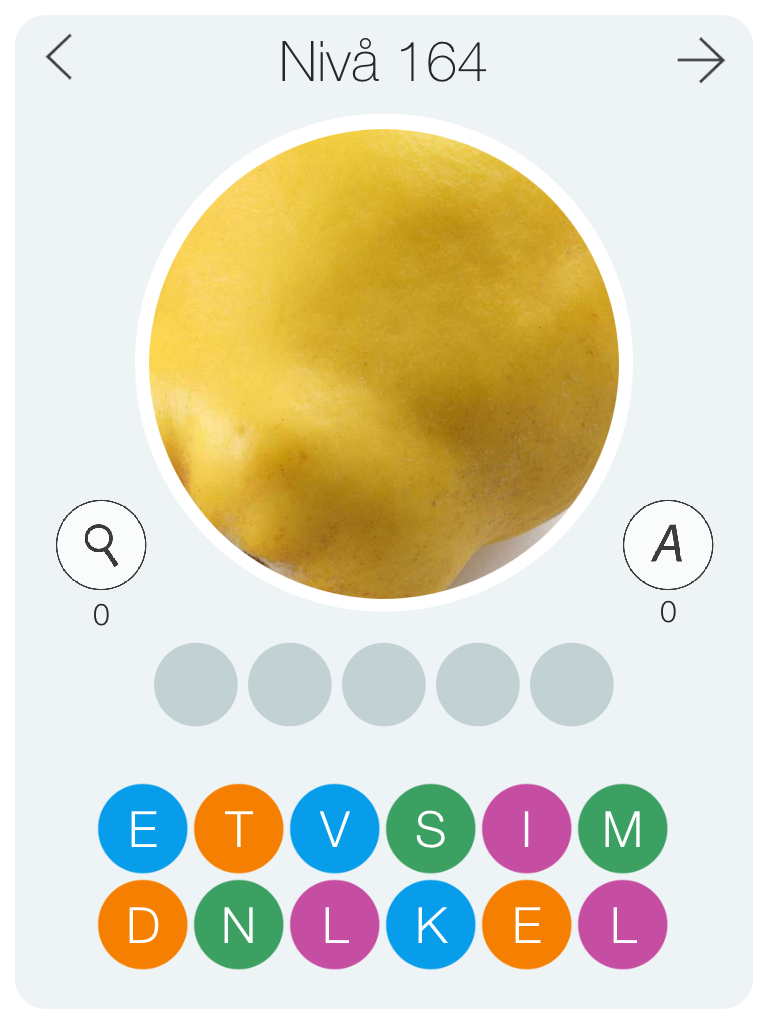
Task: Select the blue letter V
Action: pos(334,829)
